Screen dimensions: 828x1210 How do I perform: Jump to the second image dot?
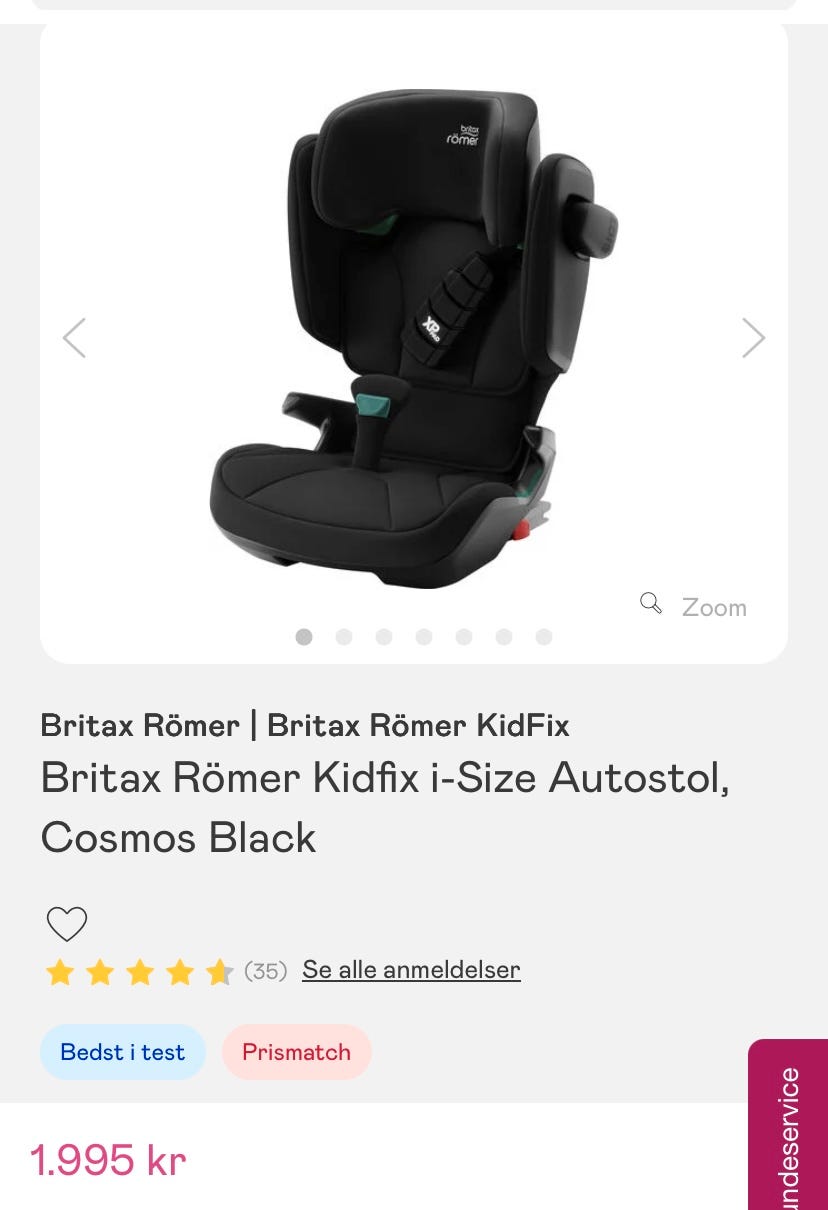[344, 637]
